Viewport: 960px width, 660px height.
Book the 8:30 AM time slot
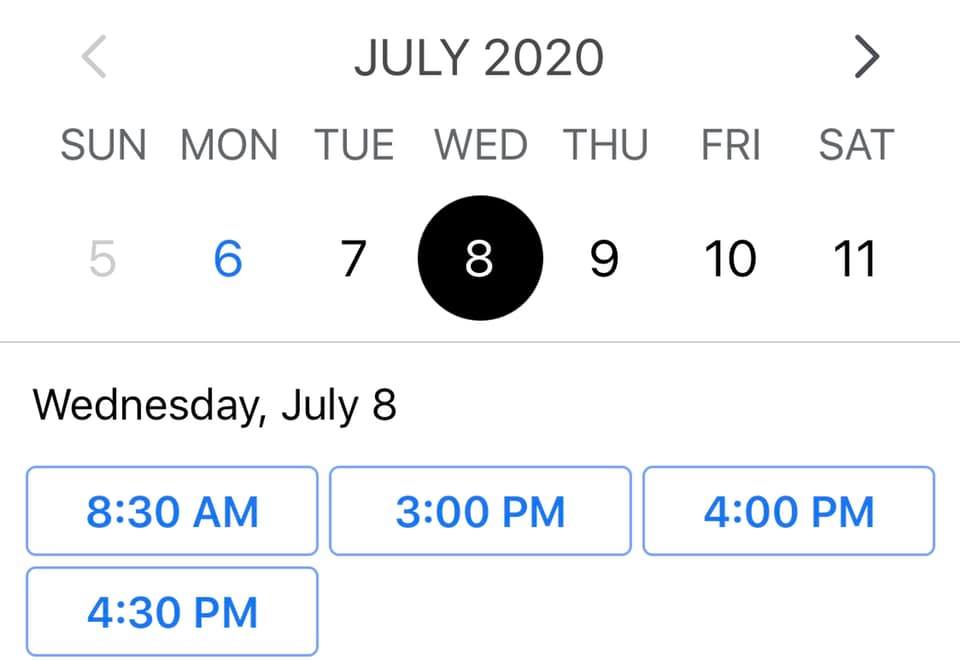click(x=172, y=511)
